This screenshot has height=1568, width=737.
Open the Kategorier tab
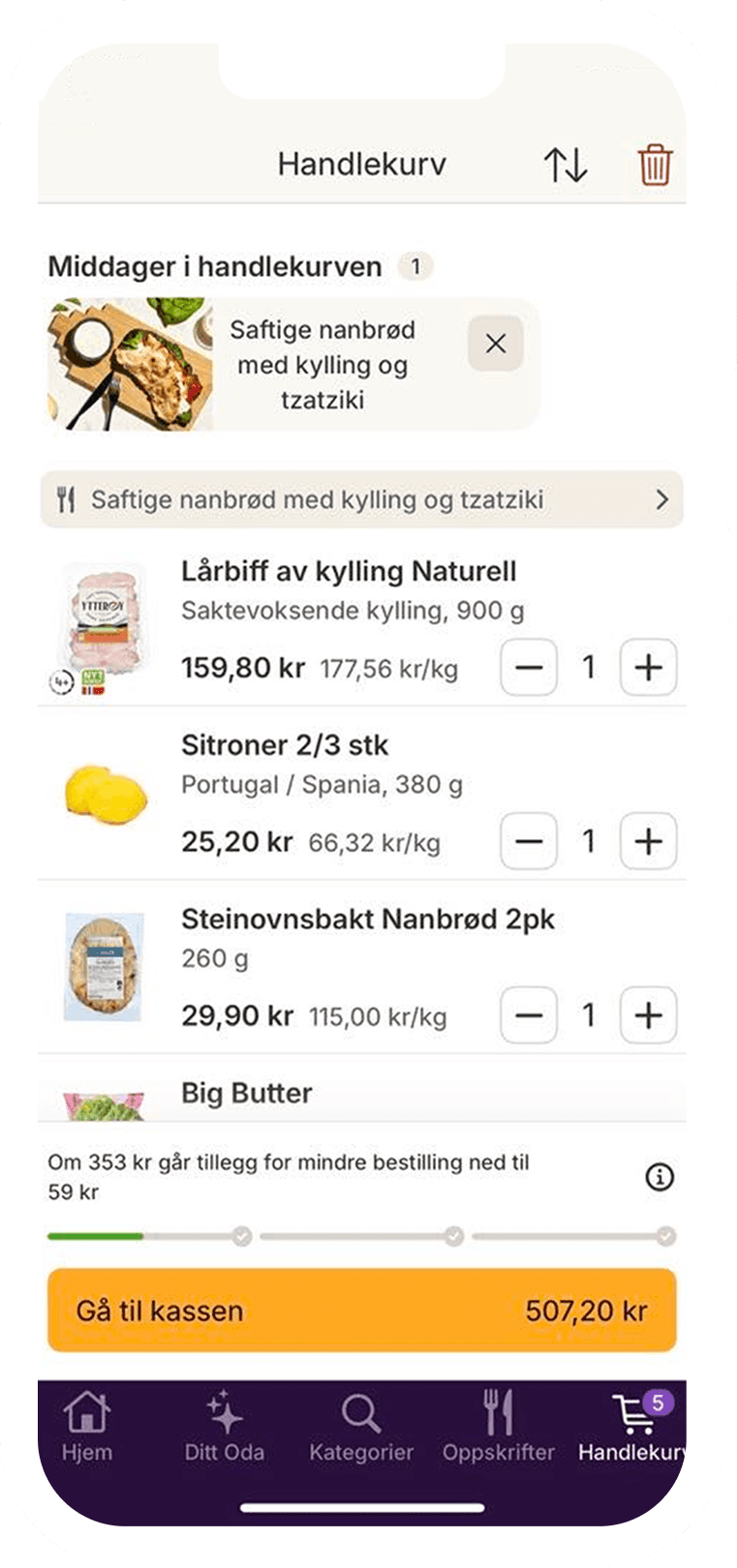pyautogui.click(x=361, y=1425)
